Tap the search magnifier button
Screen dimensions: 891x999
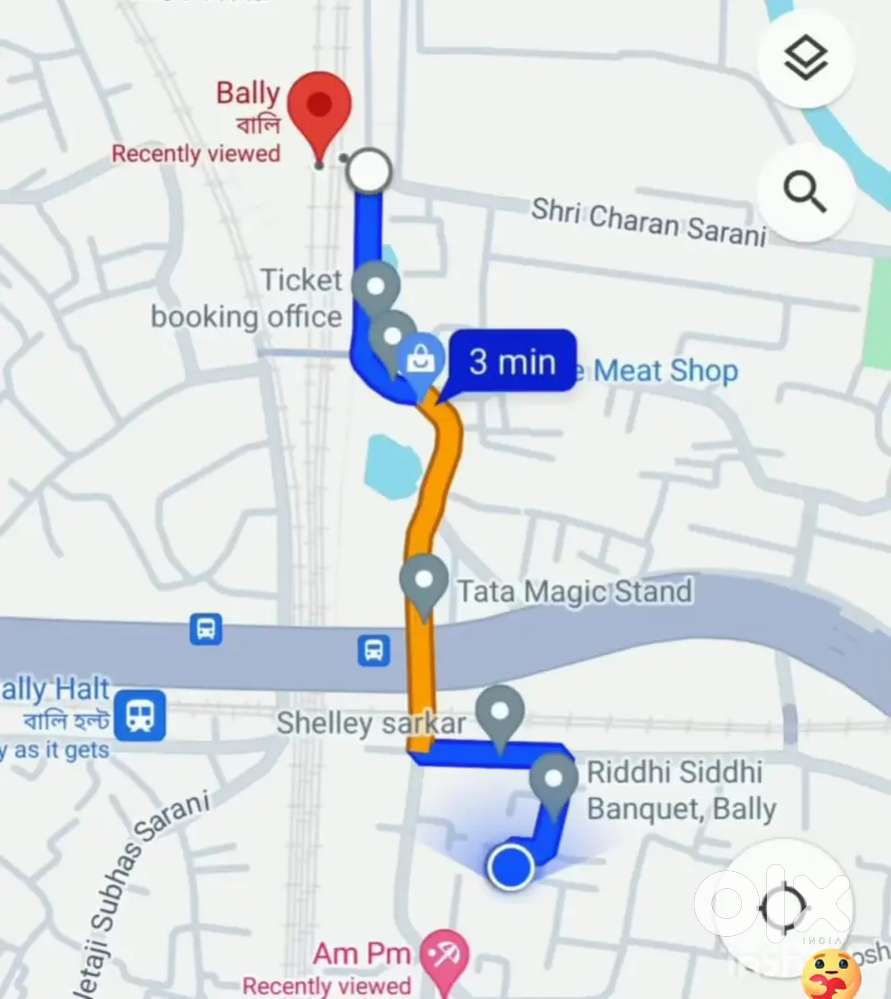click(x=805, y=190)
